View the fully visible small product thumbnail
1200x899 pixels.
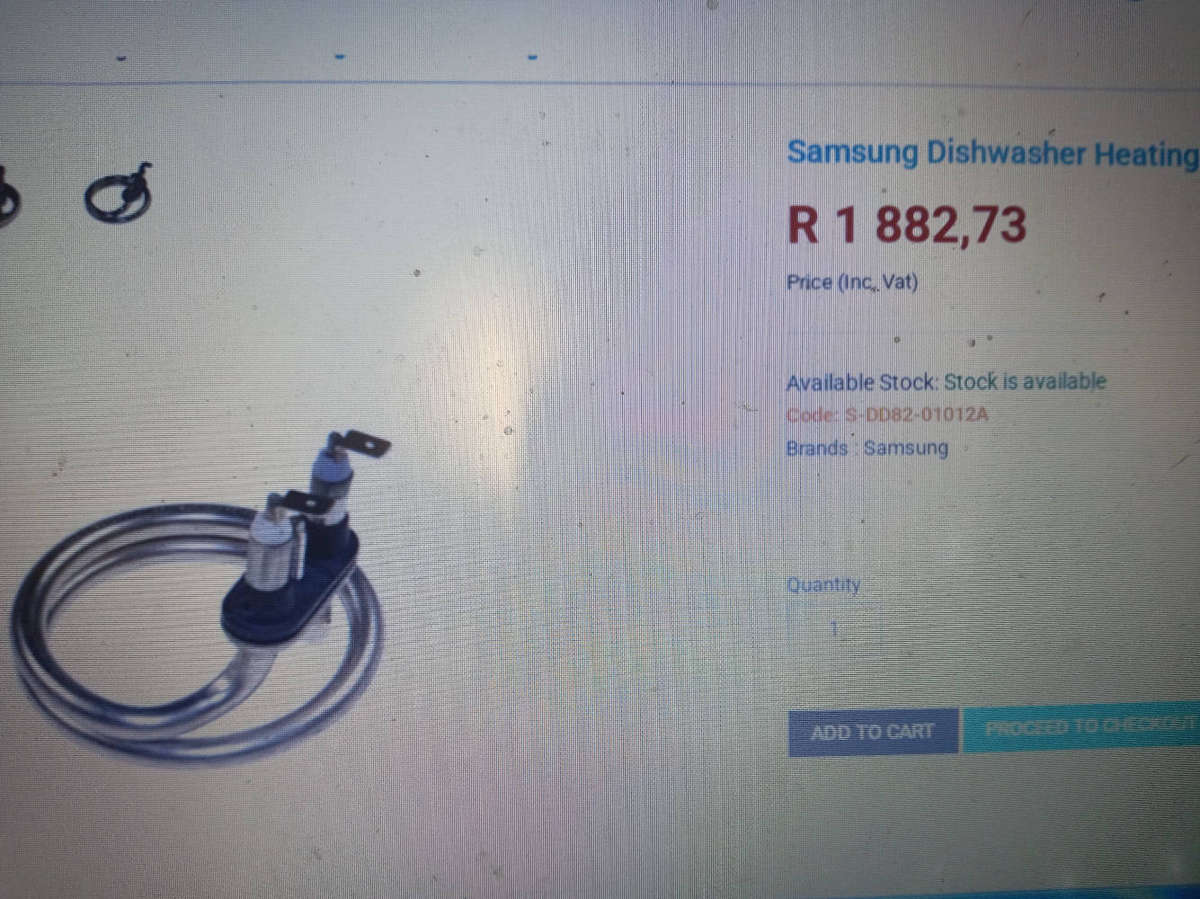[x=119, y=192]
